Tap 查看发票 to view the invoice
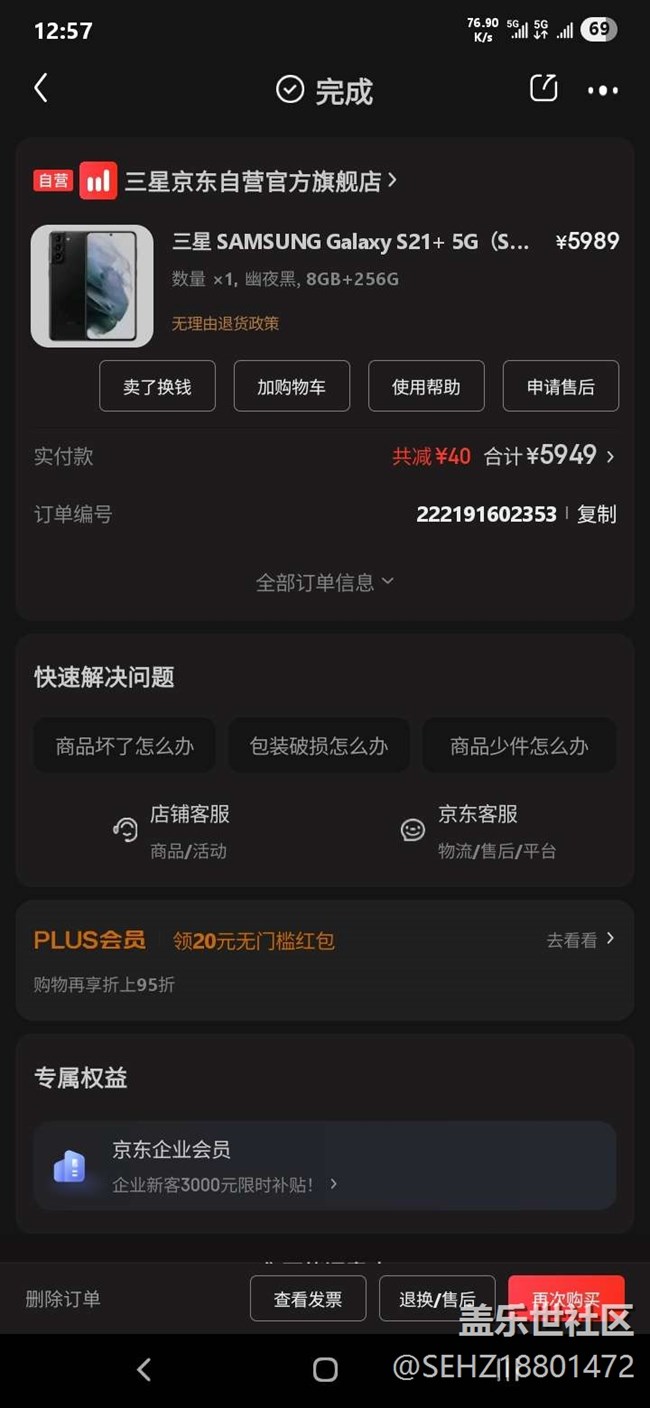650x1408 pixels. point(308,1299)
